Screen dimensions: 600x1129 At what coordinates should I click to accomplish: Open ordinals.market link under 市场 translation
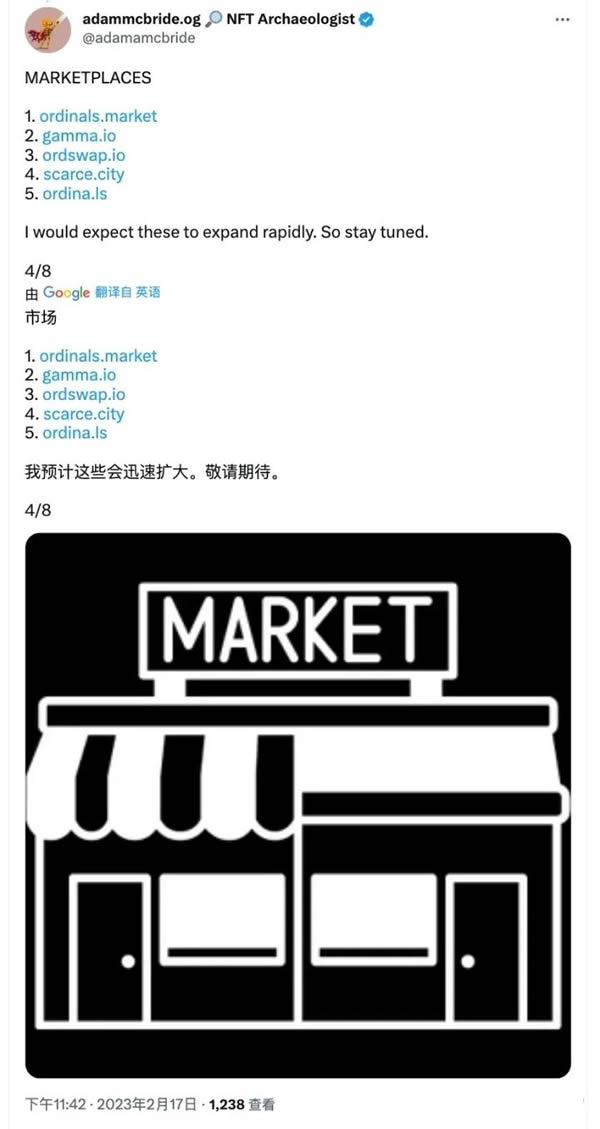[x=98, y=356]
